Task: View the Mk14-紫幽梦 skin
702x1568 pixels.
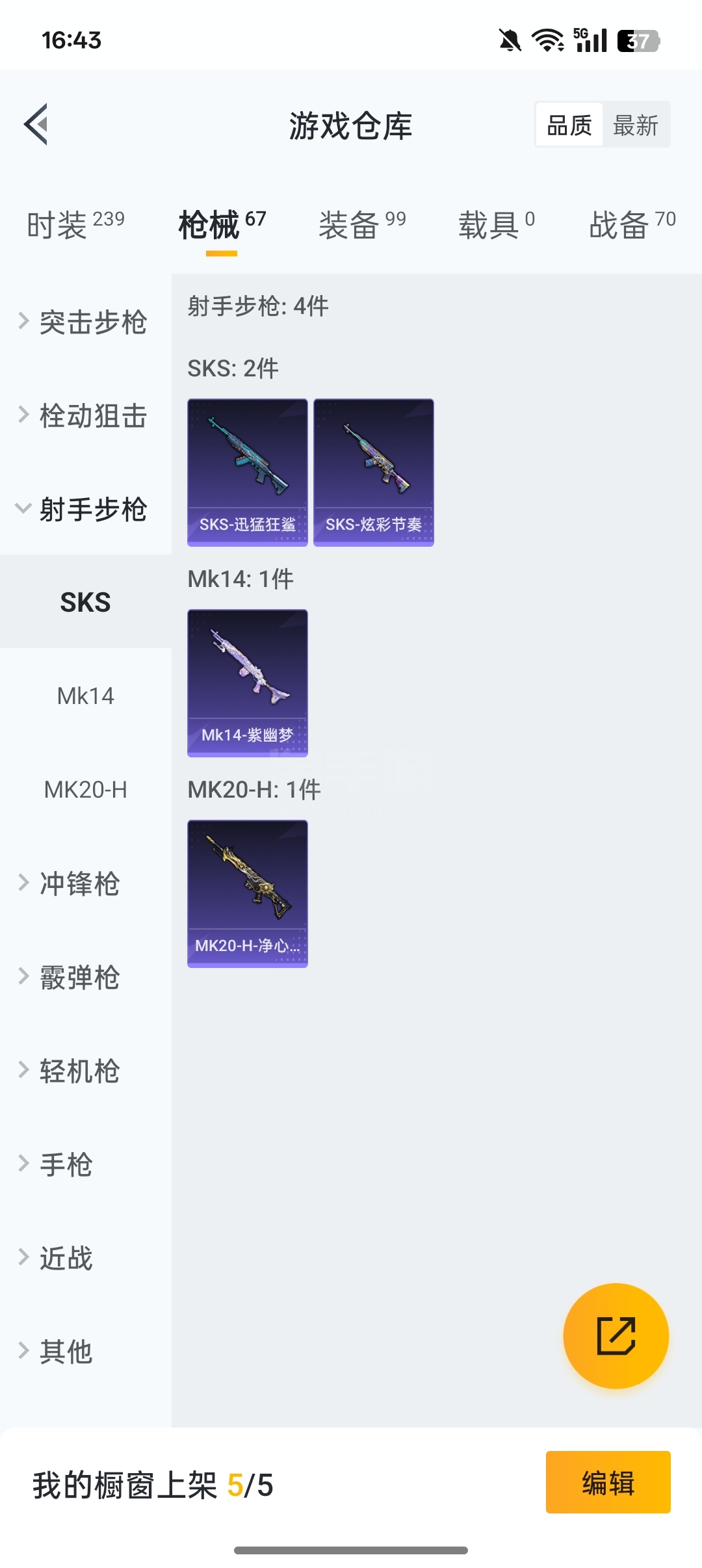Action: (248, 683)
